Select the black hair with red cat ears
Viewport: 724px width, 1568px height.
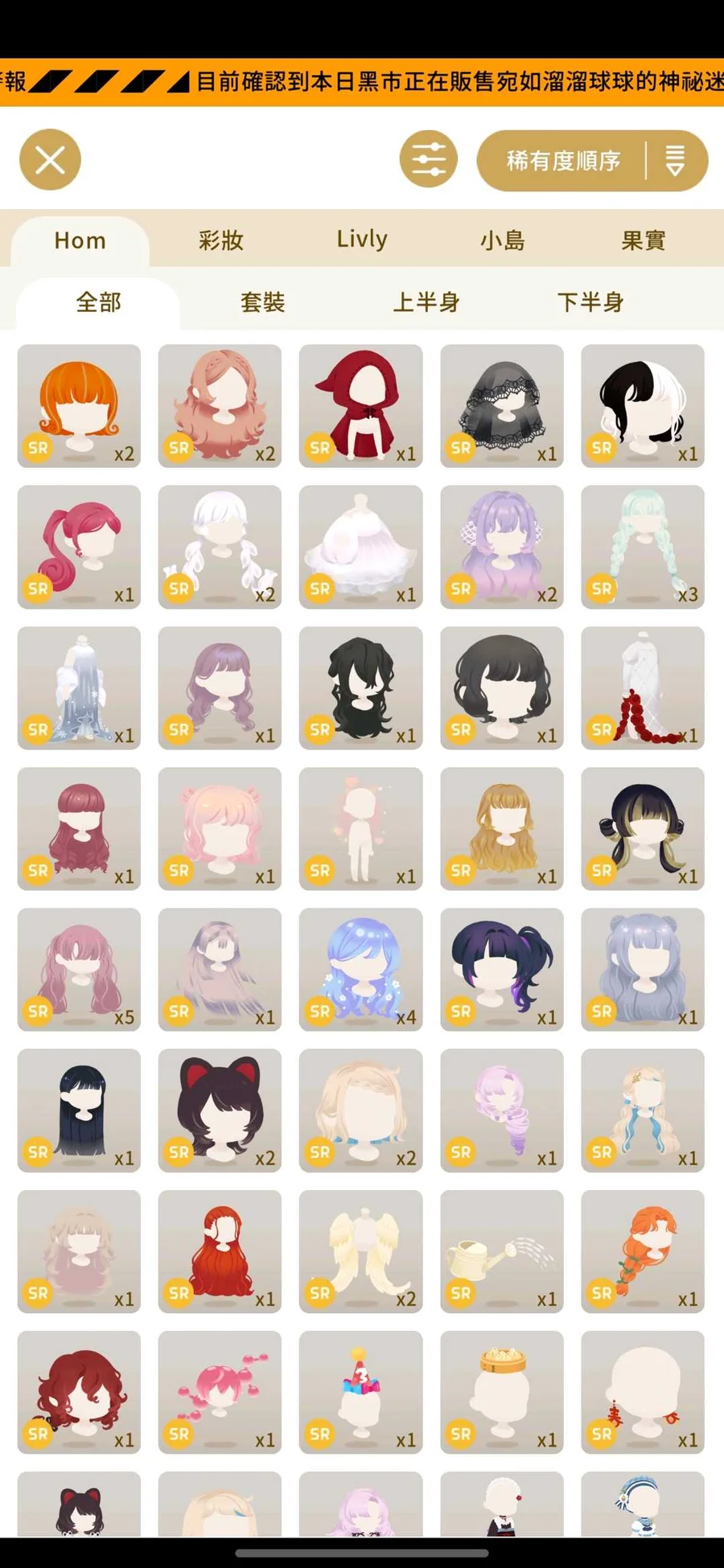click(220, 1110)
